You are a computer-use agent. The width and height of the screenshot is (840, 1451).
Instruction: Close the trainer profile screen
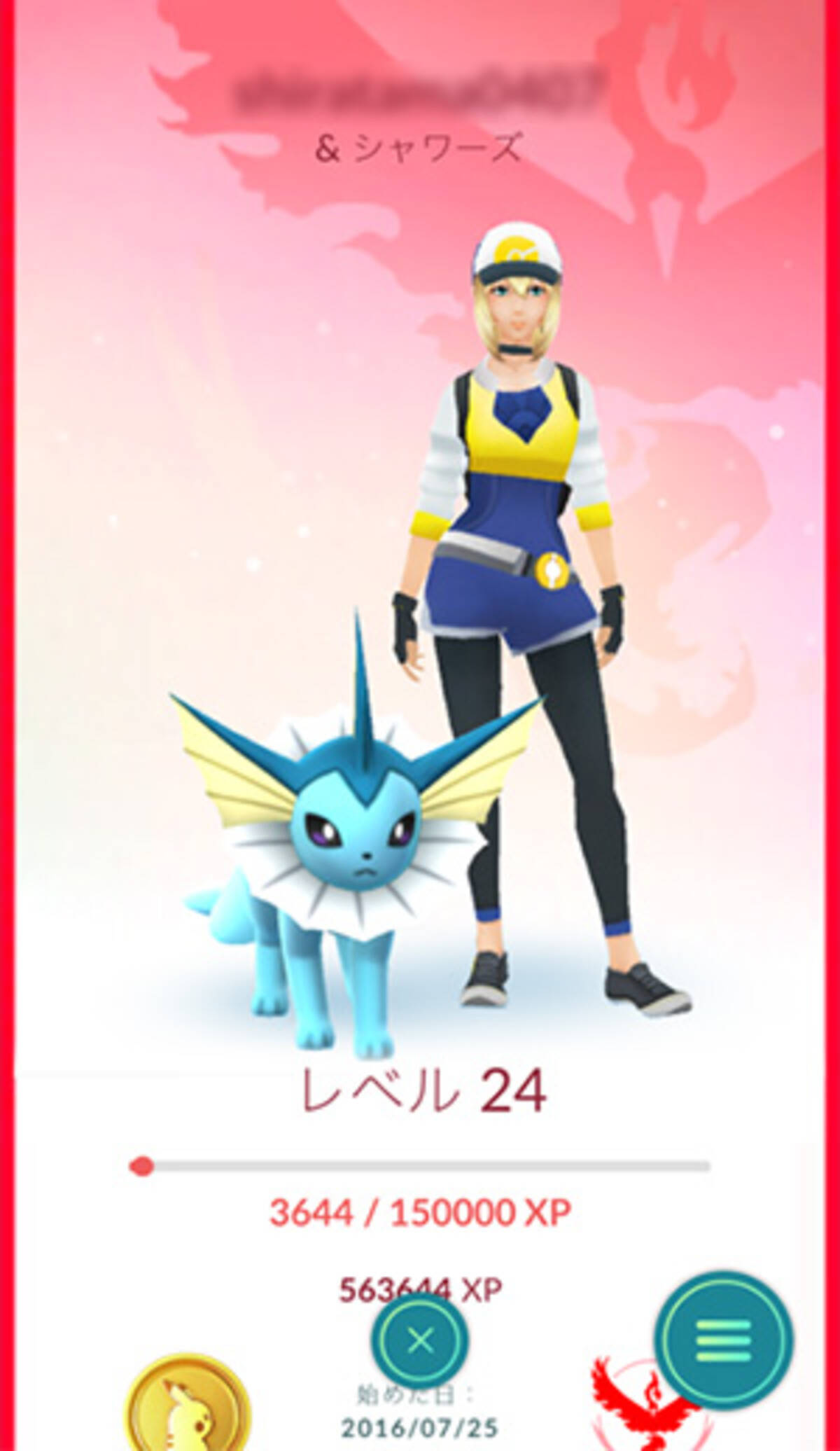point(420,1342)
